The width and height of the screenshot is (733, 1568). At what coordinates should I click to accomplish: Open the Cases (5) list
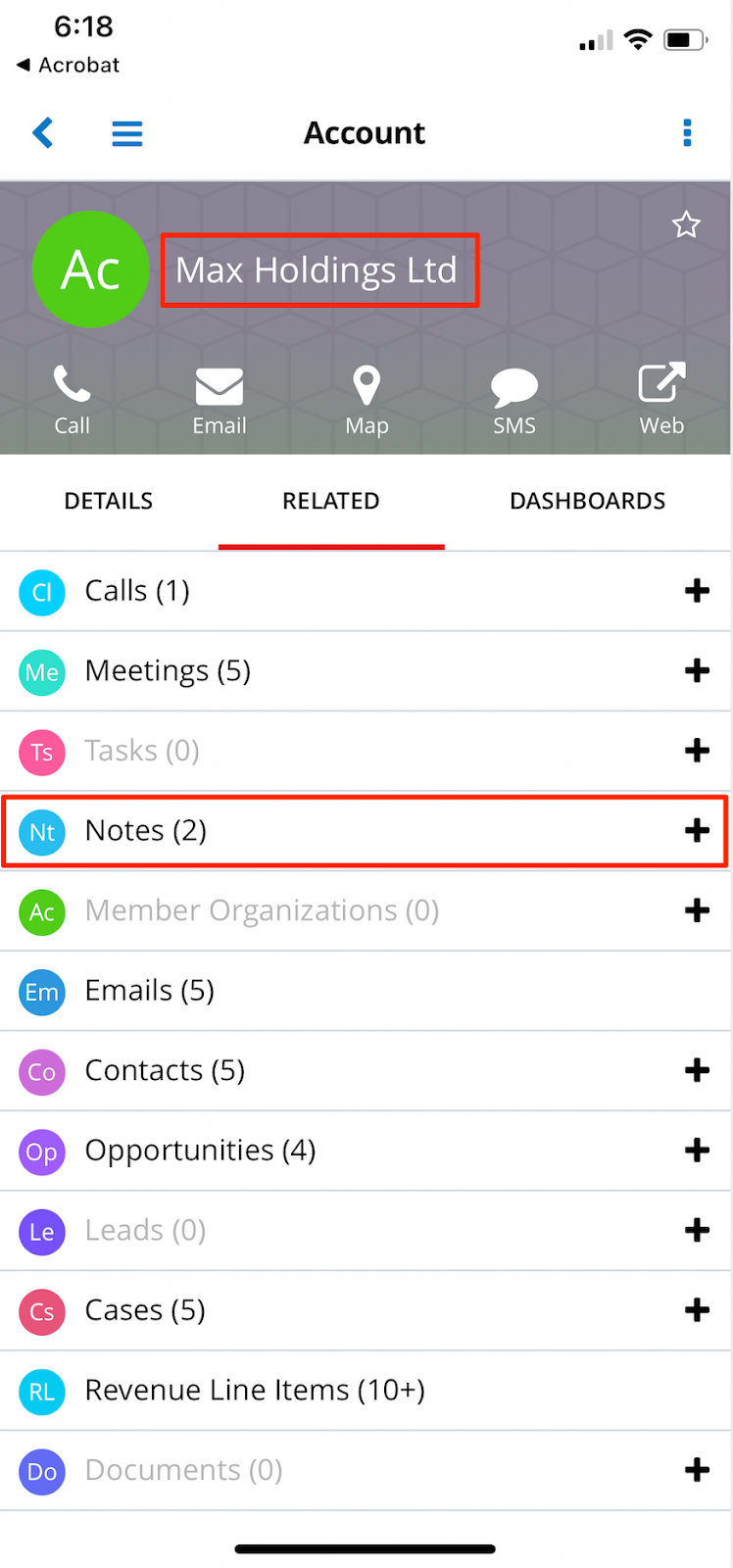pyautogui.click(x=145, y=1310)
